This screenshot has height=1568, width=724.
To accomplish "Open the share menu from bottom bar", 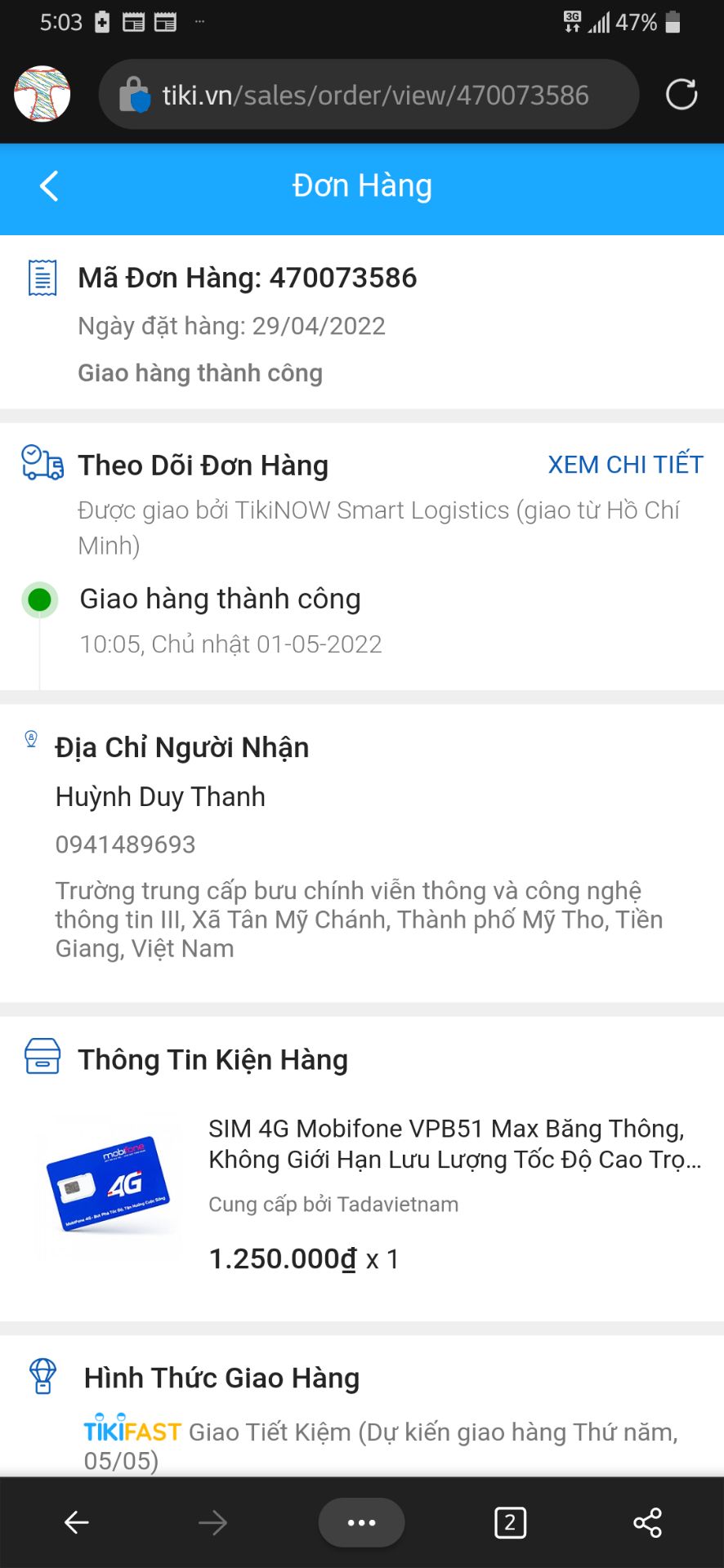I will click(x=646, y=1521).
